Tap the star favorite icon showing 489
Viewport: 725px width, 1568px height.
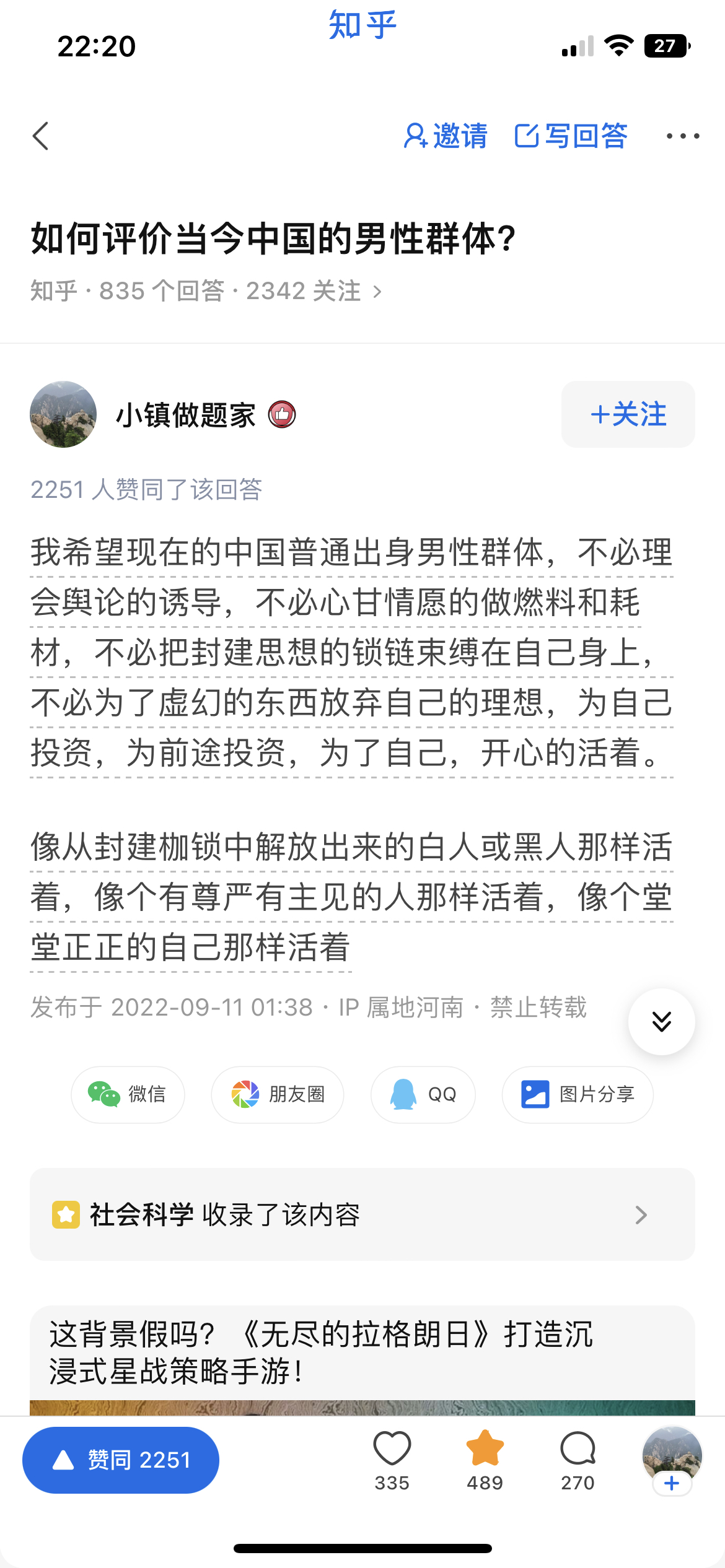(485, 1459)
